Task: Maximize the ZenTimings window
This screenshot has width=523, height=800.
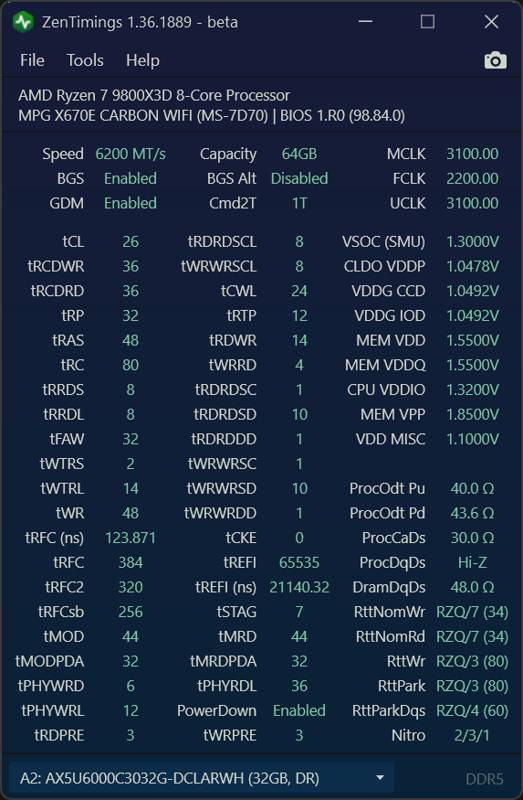Action: tap(428, 22)
